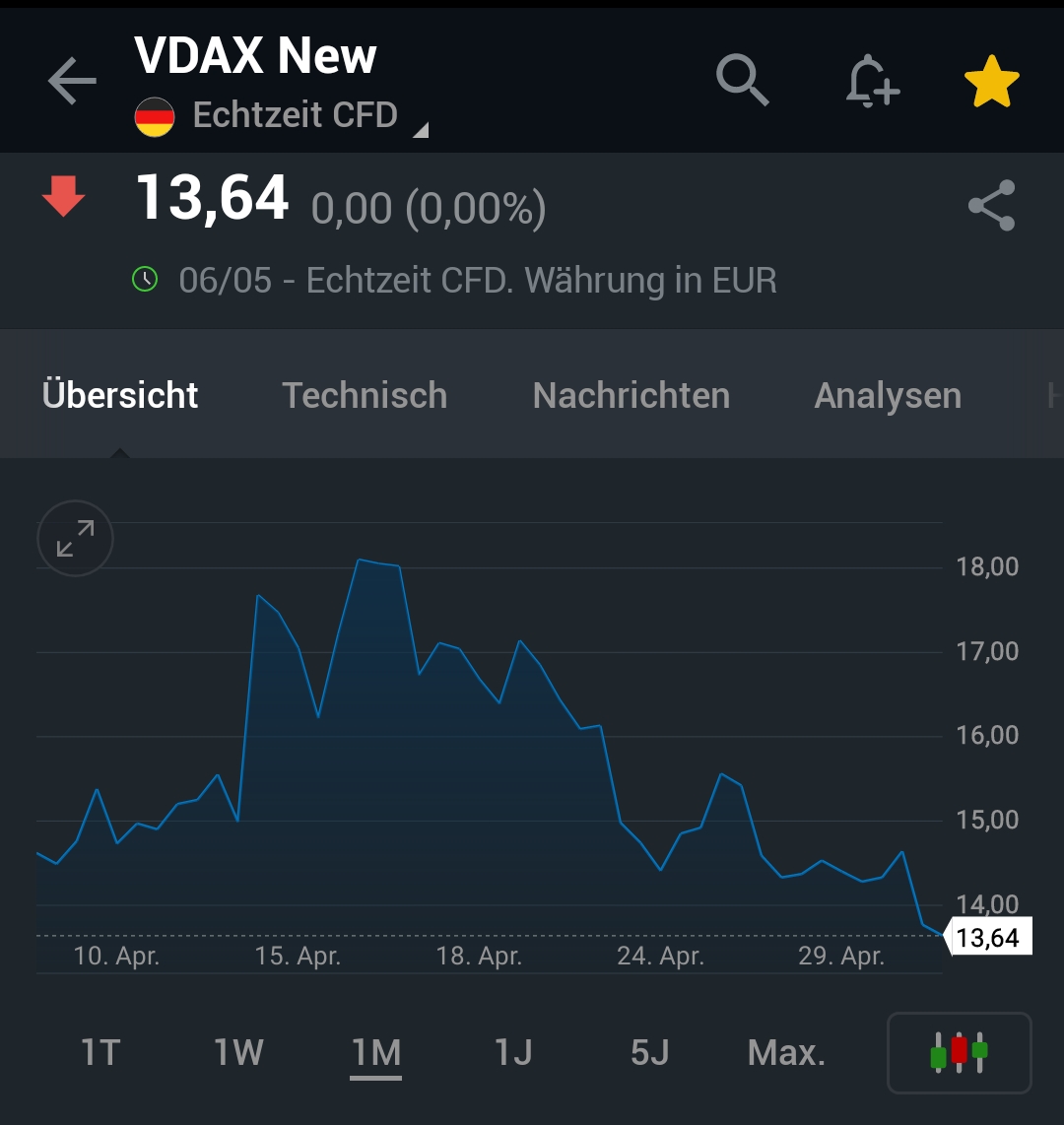The width and height of the screenshot is (1064, 1125).
Task: Switch to the Technisch tab
Action: pyautogui.click(x=365, y=394)
